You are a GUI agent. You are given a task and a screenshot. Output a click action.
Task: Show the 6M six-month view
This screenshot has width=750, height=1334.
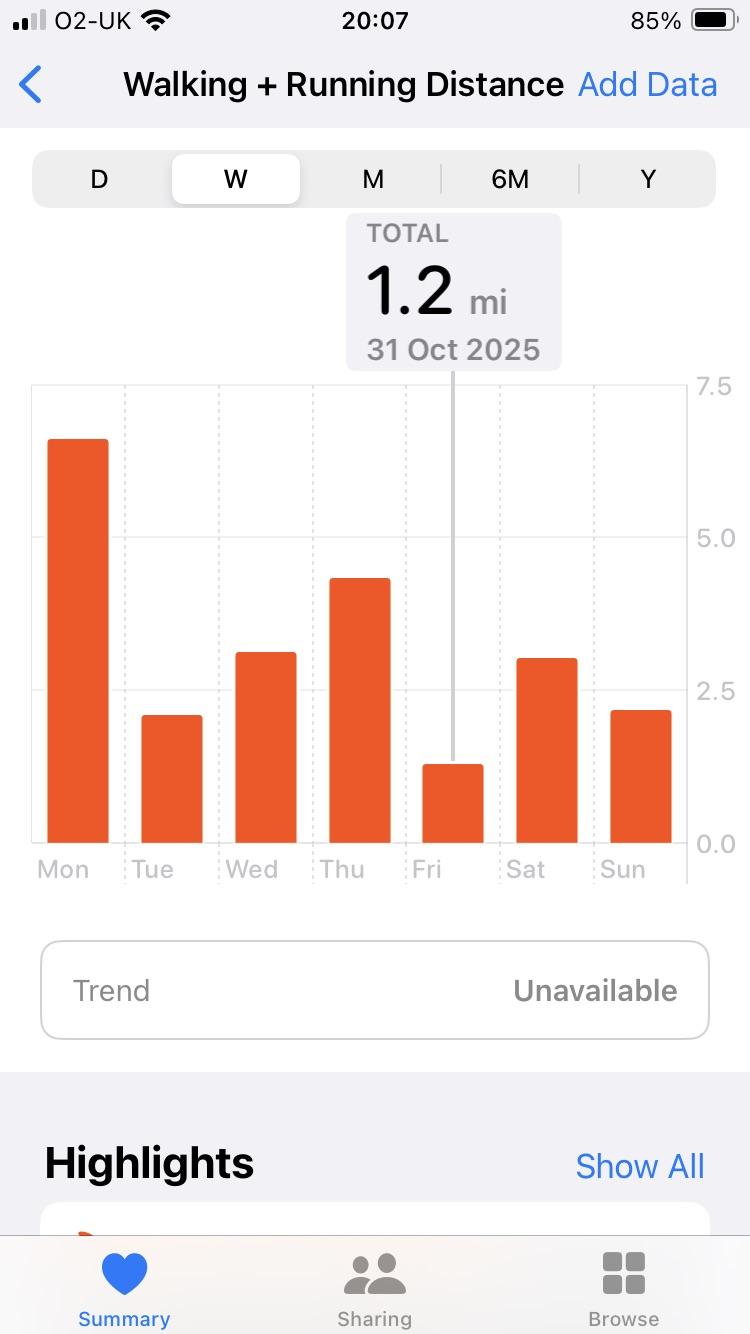510,179
